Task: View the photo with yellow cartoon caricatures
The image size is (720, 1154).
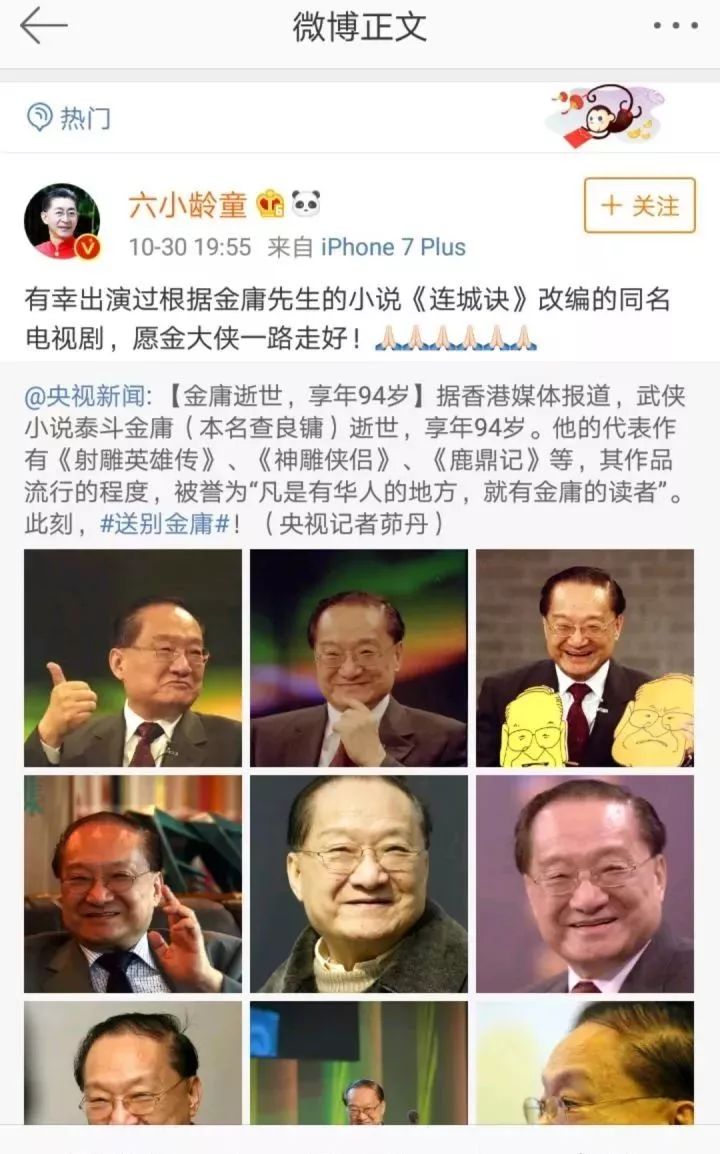Action: coord(585,658)
